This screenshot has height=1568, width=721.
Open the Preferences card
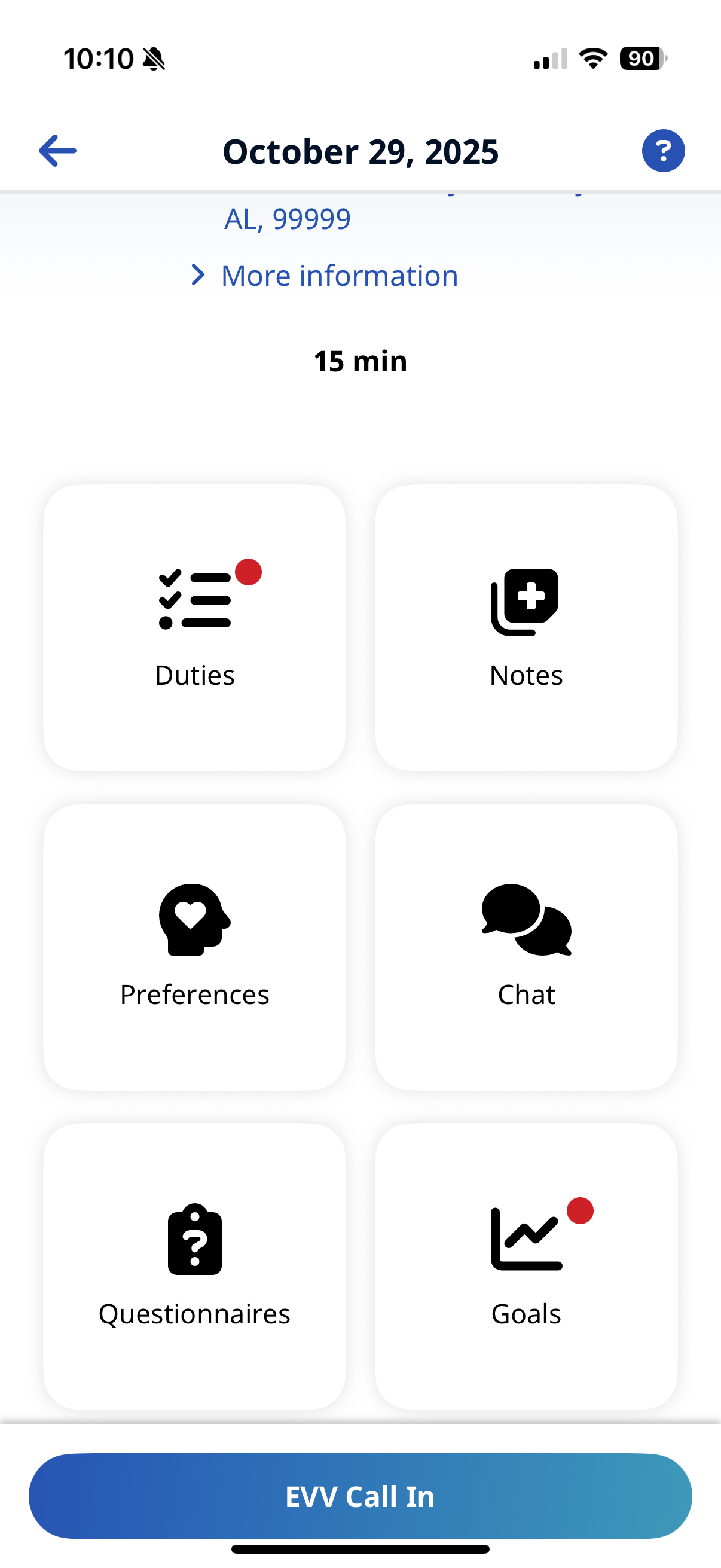[x=195, y=947]
